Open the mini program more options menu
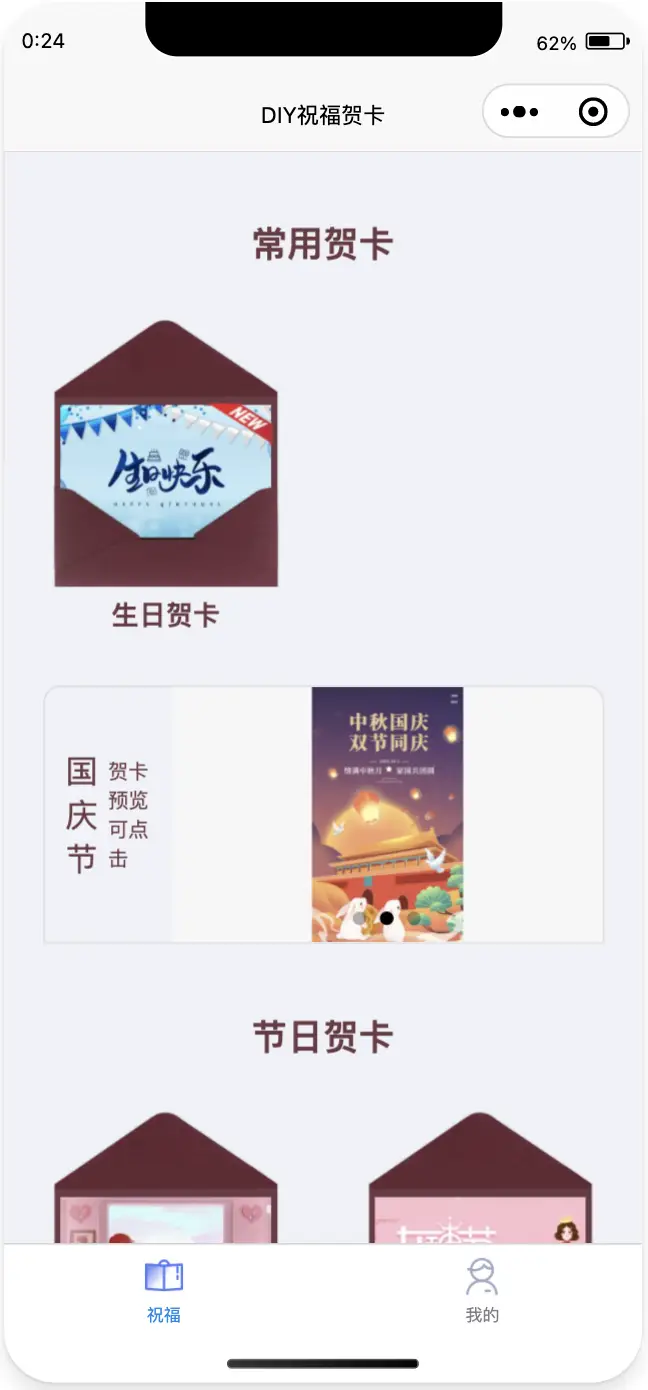 click(x=520, y=112)
